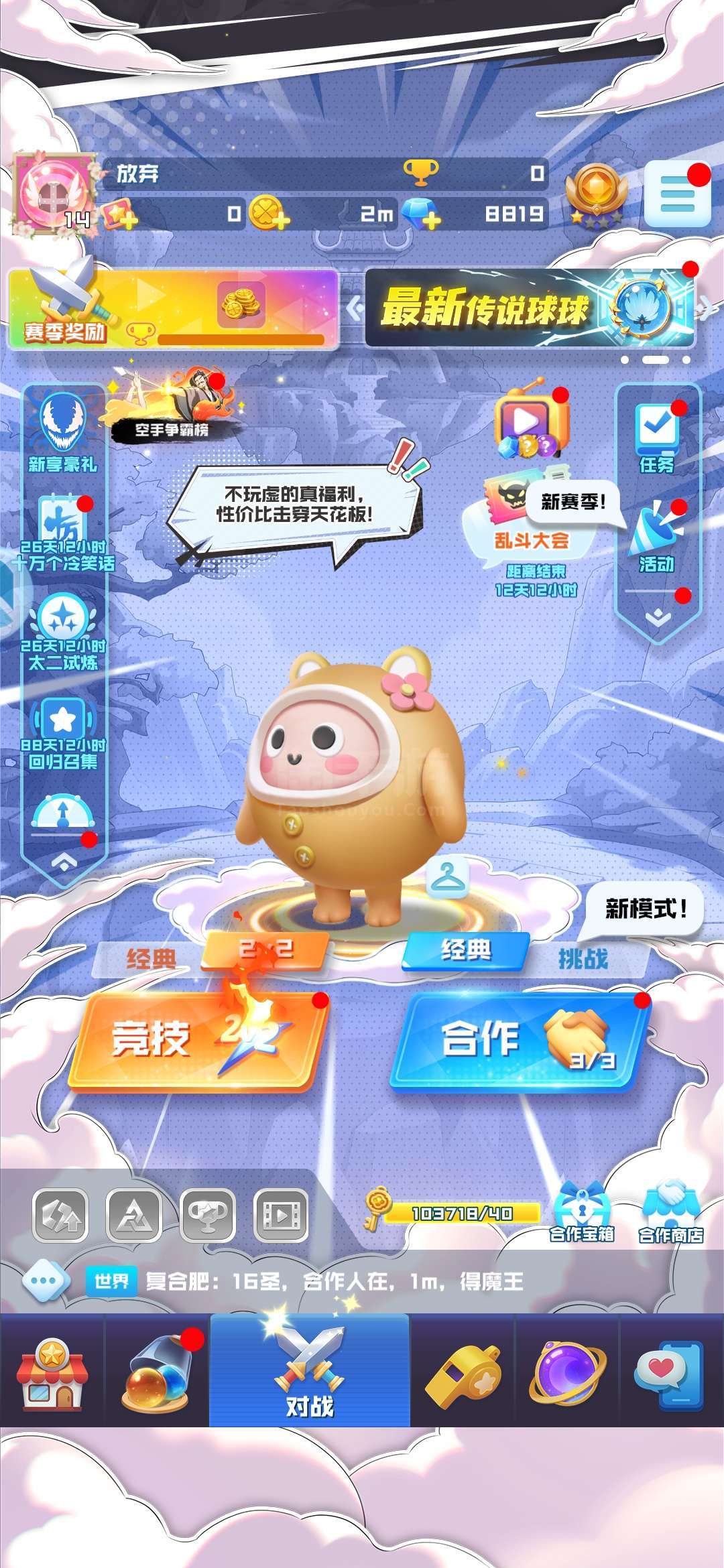
Task: Start a 合作 co-op match
Action: (520, 1040)
